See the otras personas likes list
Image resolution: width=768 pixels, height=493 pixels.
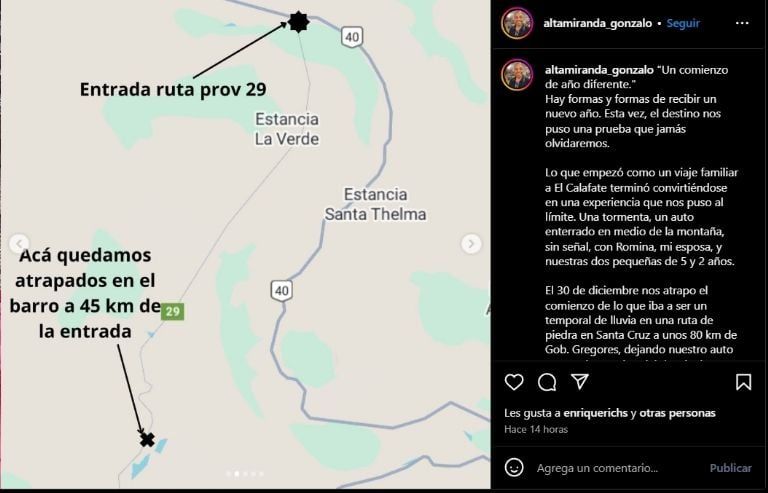point(677,413)
